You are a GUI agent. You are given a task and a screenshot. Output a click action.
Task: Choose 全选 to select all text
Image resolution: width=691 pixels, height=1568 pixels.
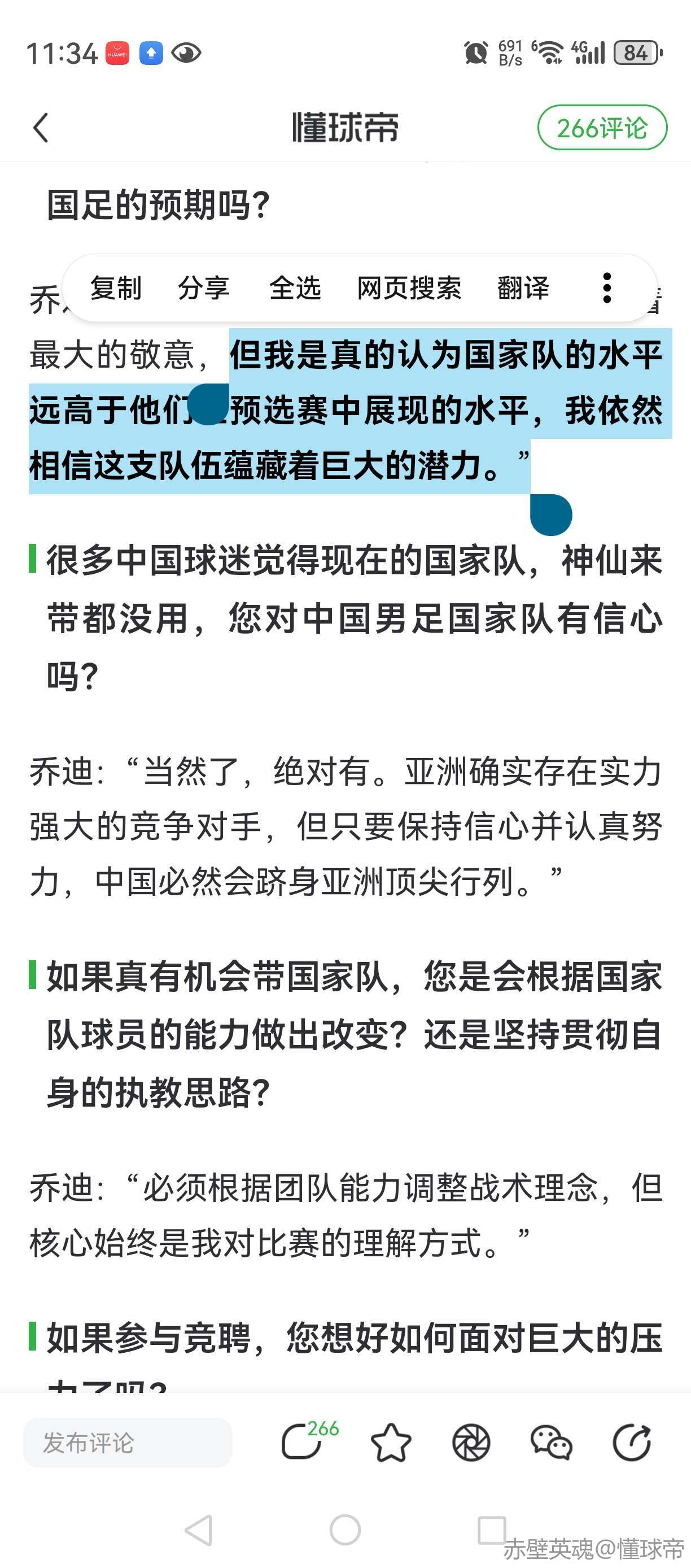[x=295, y=288]
